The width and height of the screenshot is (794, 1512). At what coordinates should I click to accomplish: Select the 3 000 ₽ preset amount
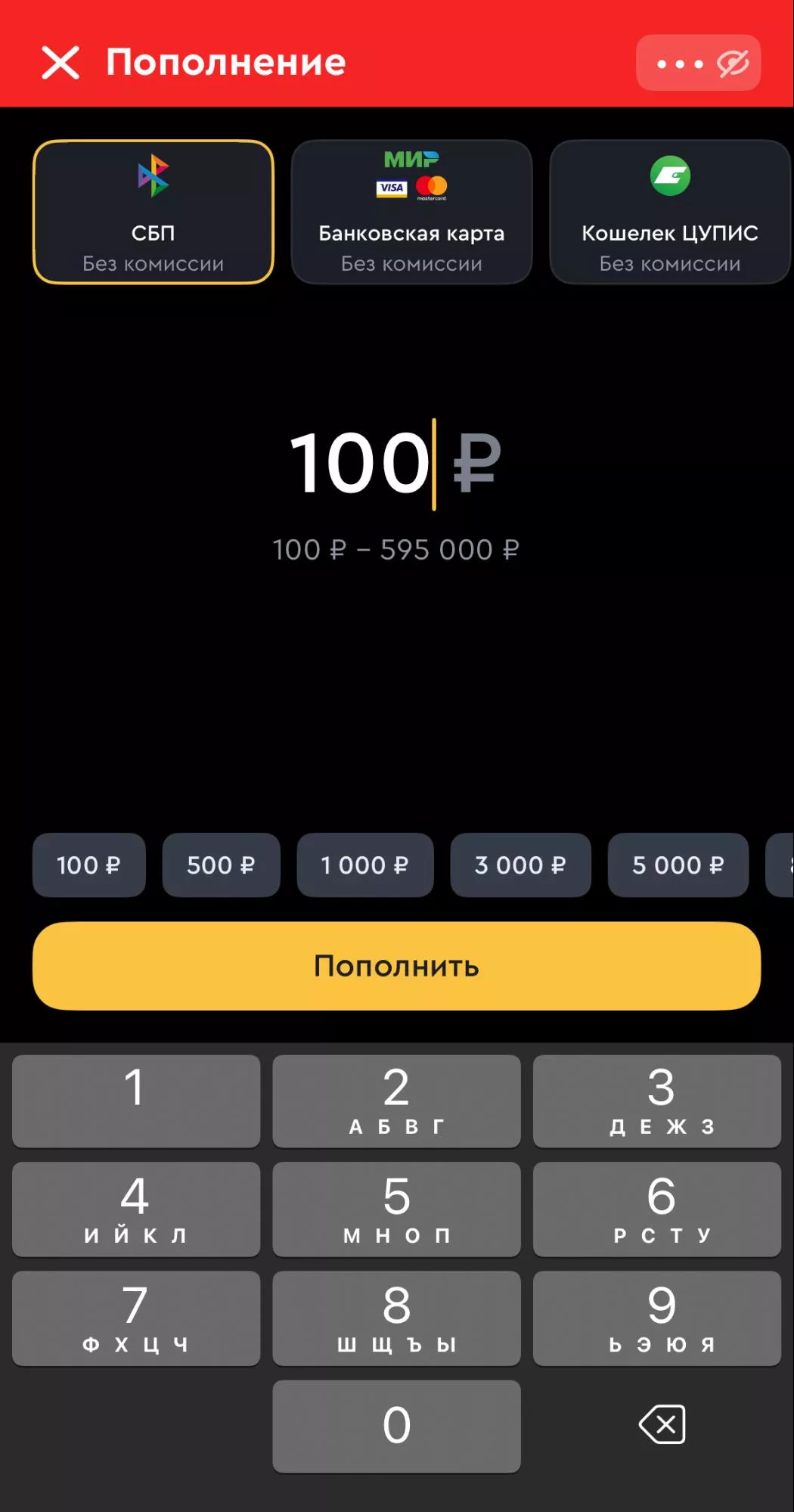(520, 865)
